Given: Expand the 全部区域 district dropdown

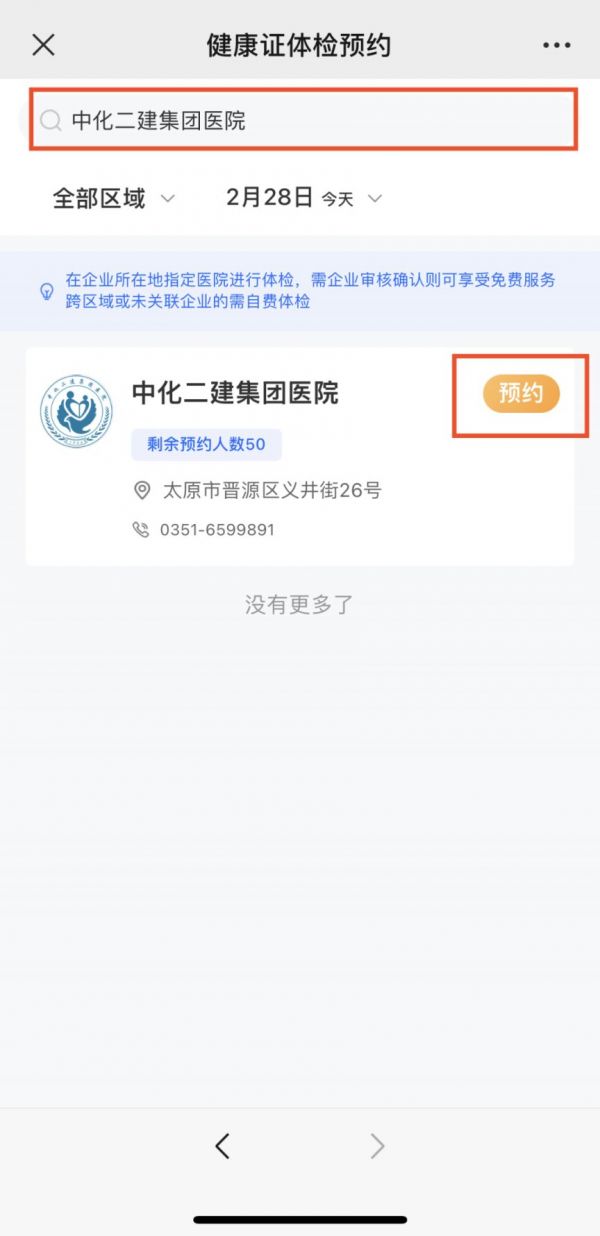Looking at the screenshot, I should point(113,198).
